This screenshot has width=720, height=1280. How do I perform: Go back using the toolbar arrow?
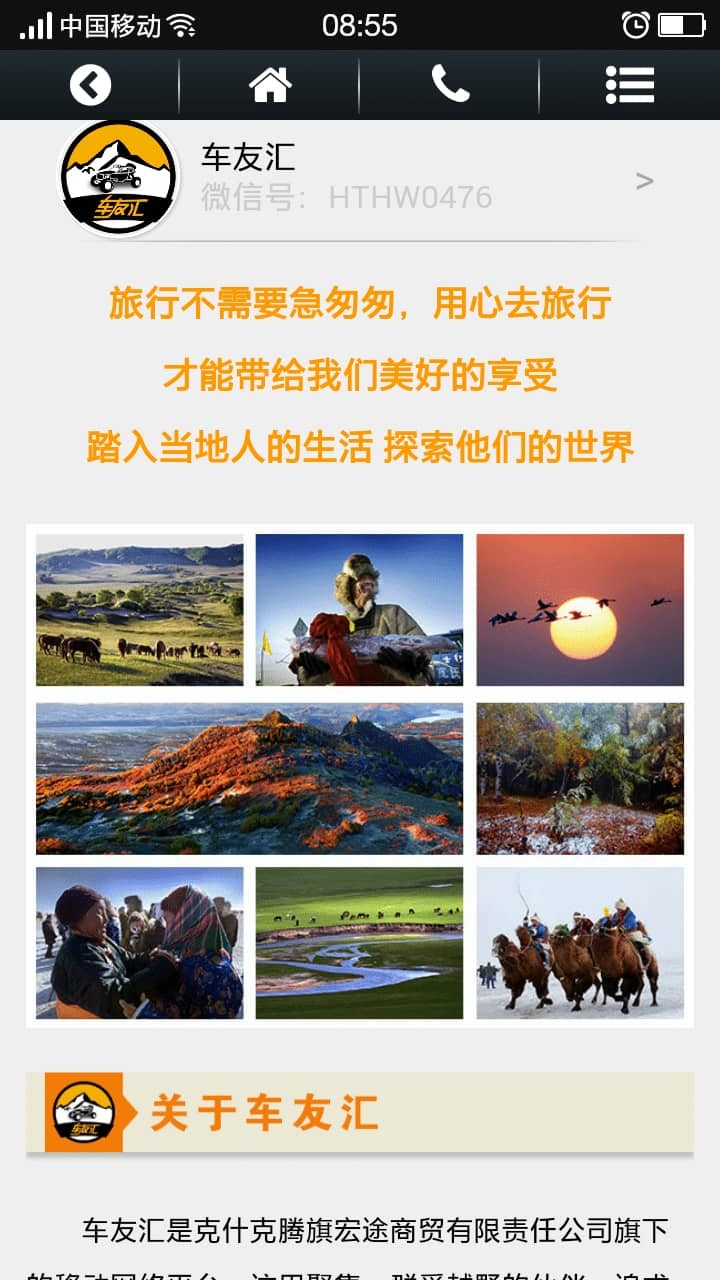(x=90, y=85)
